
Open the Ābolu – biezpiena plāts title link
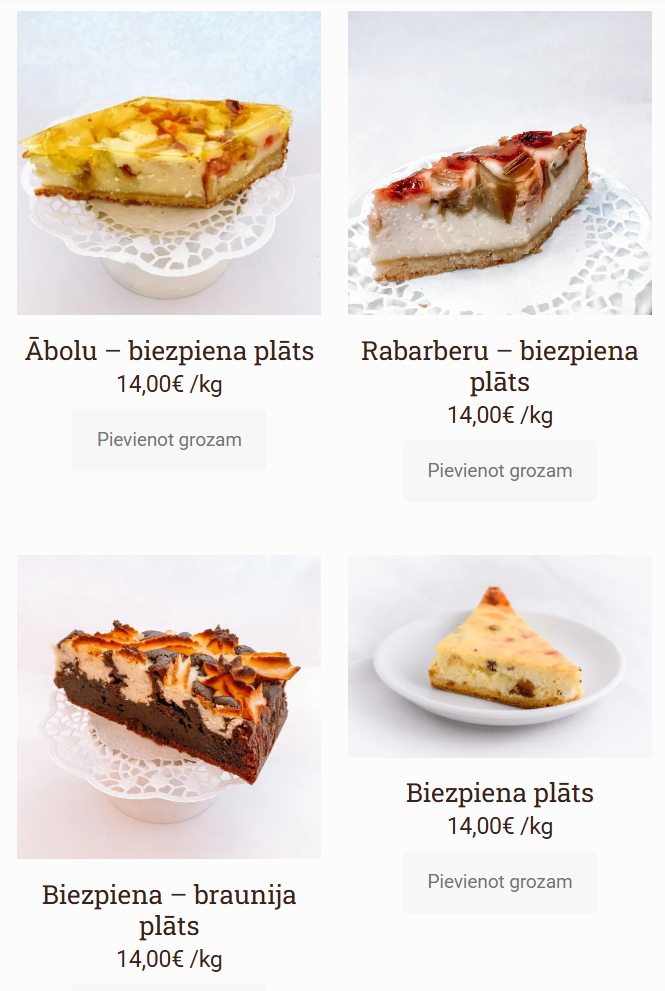169,351
